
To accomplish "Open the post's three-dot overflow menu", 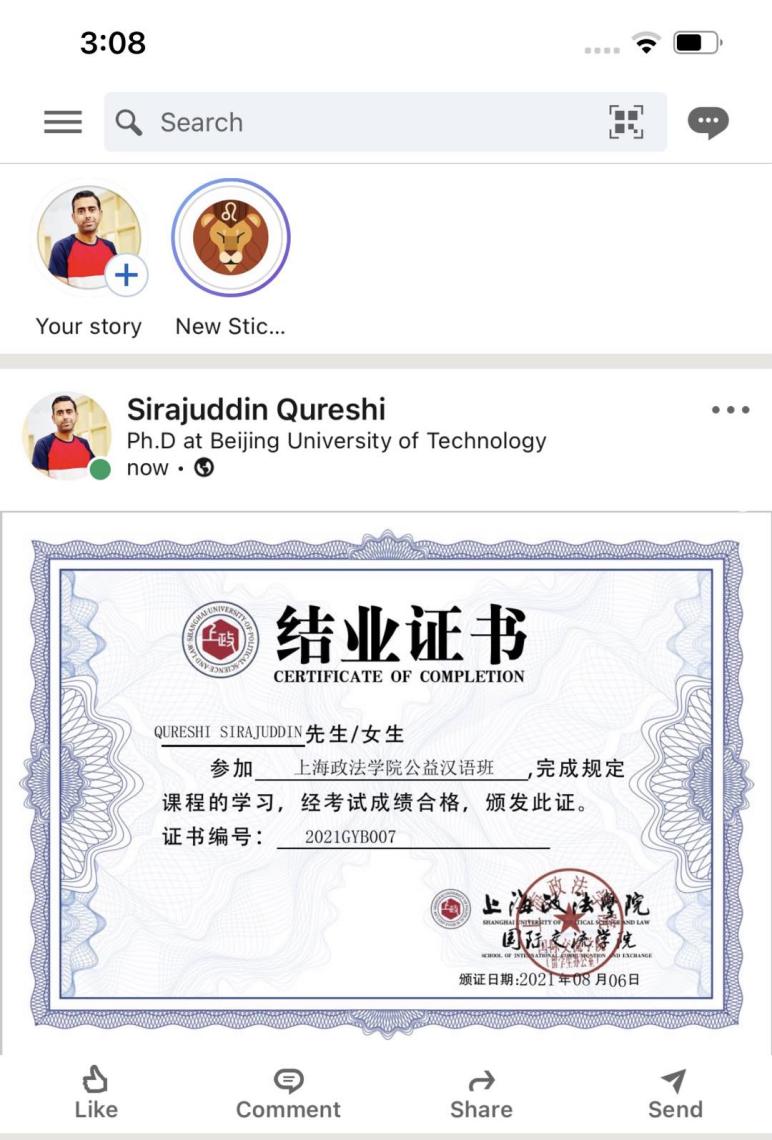I will (730, 410).
